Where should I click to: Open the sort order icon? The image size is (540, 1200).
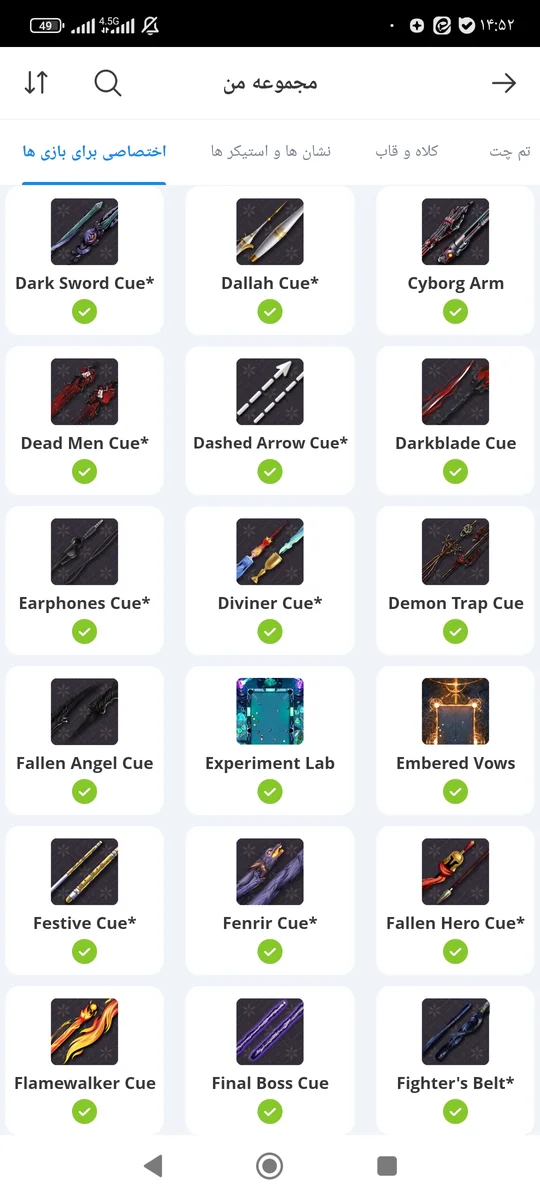36,83
